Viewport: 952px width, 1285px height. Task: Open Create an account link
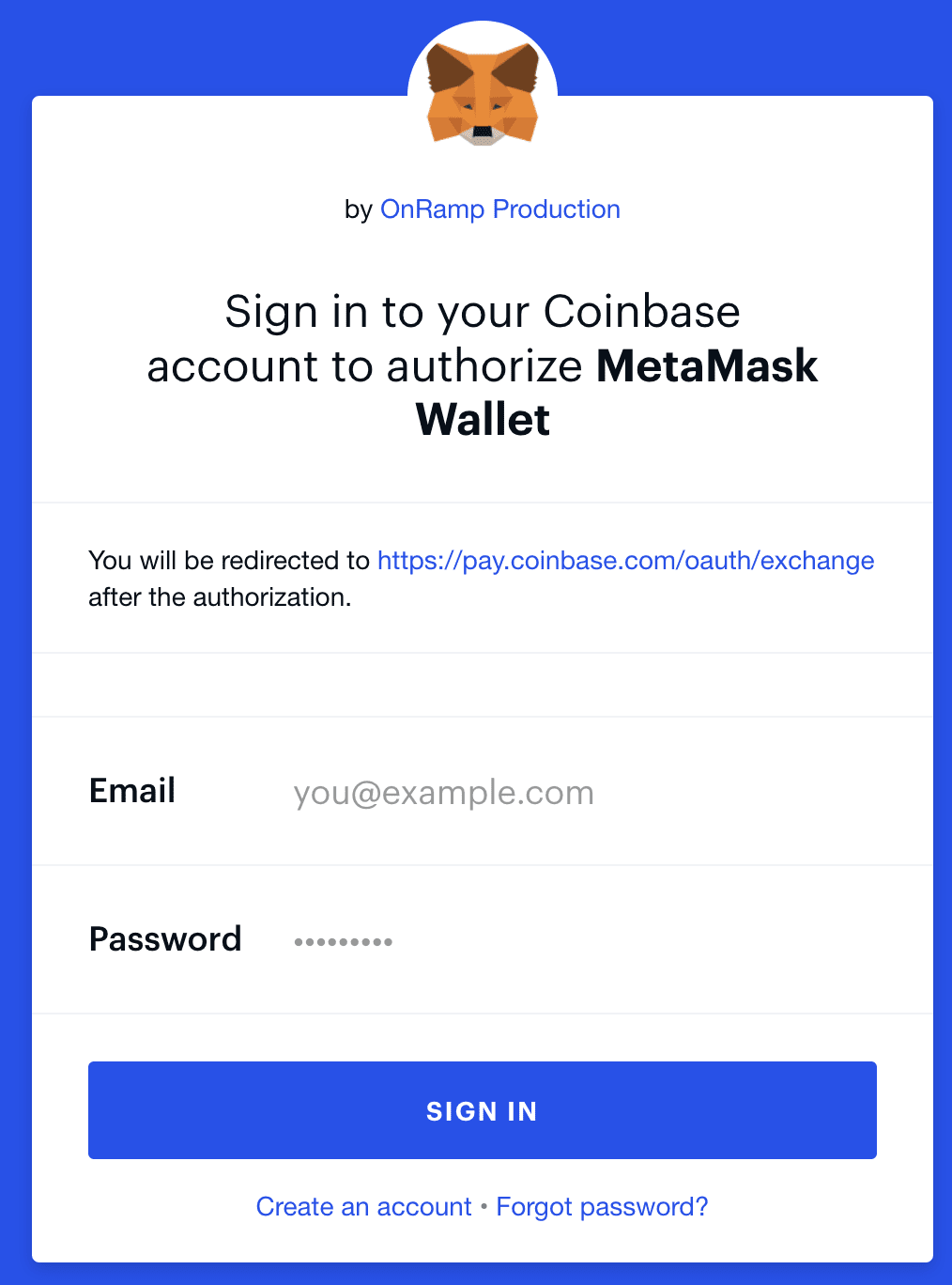(x=363, y=1206)
